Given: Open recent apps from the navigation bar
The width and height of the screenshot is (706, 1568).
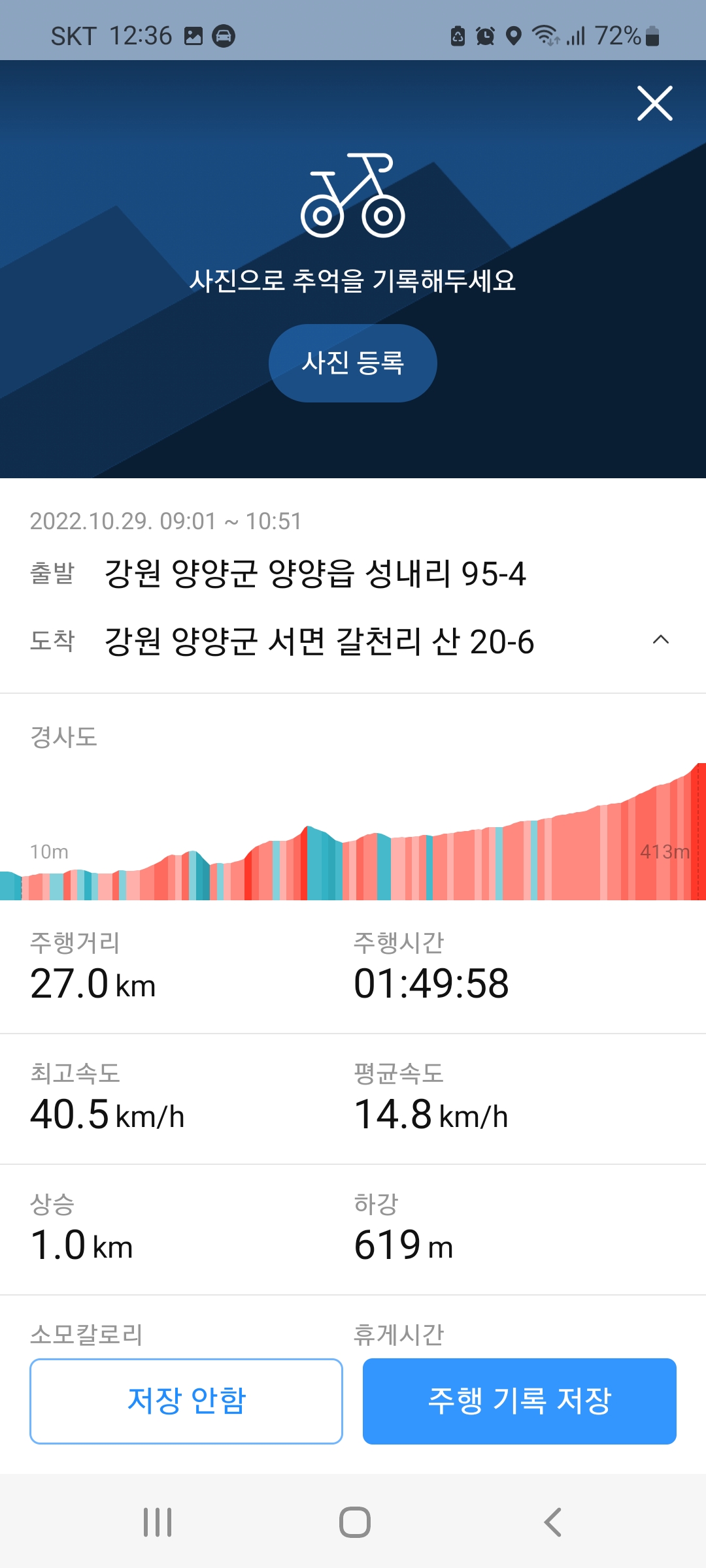Looking at the screenshot, I should [158, 1522].
